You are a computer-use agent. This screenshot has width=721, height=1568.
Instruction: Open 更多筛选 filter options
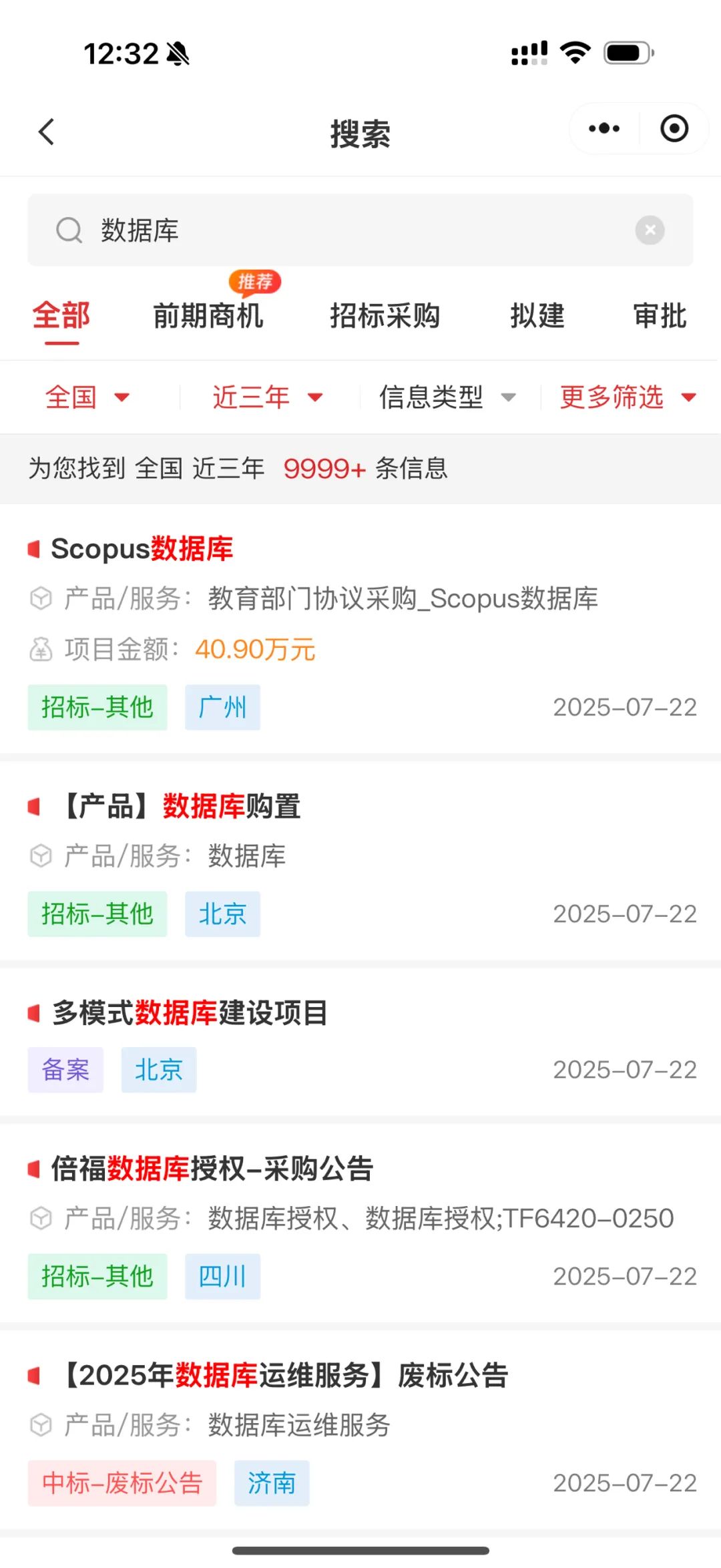(x=628, y=397)
